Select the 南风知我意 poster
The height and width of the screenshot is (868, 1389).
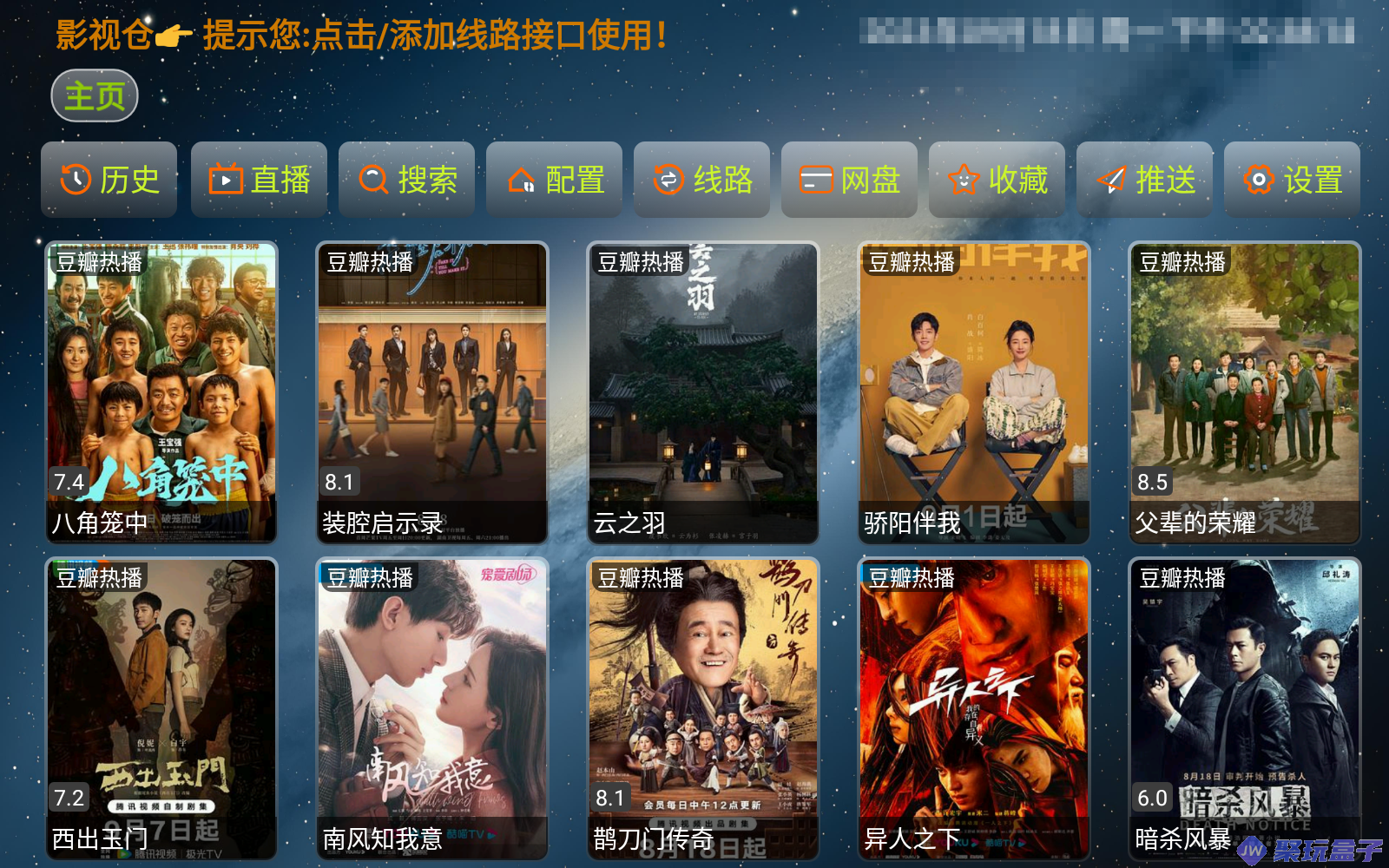[x=432, y=708]
